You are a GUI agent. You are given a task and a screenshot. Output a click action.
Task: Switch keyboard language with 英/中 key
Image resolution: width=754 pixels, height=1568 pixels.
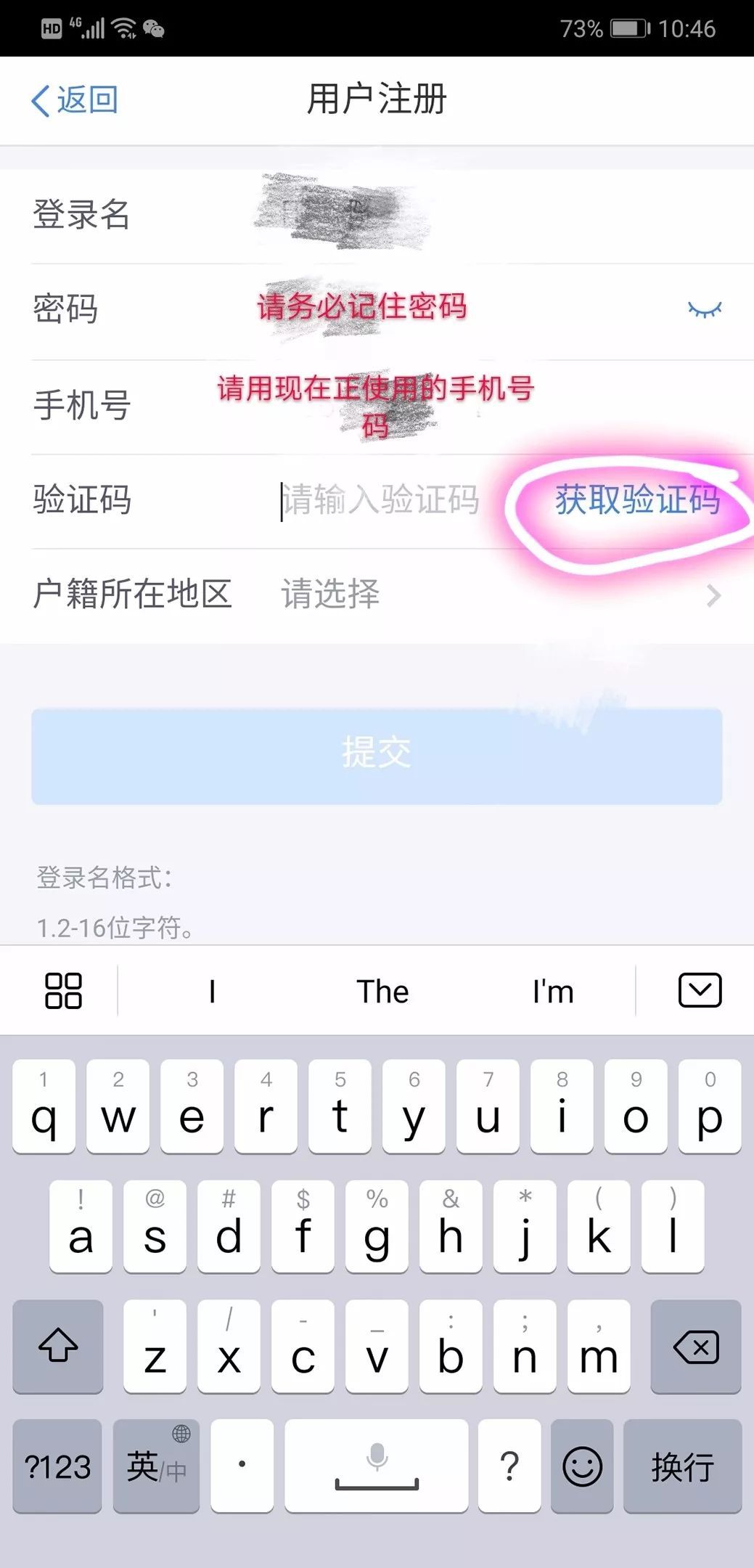coord(156,1466)
